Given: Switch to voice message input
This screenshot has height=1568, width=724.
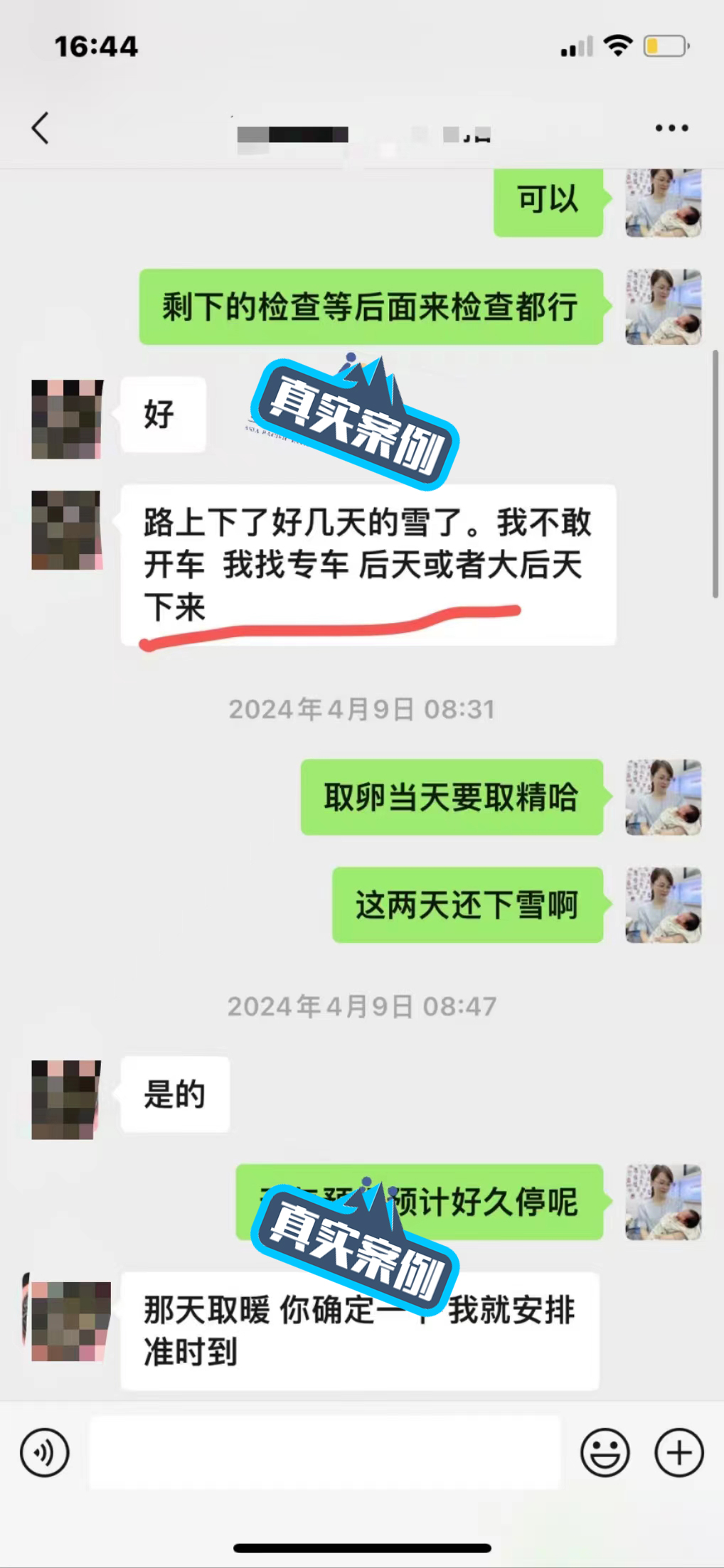Looking at the screenshot, I should tap(45, 1452).
